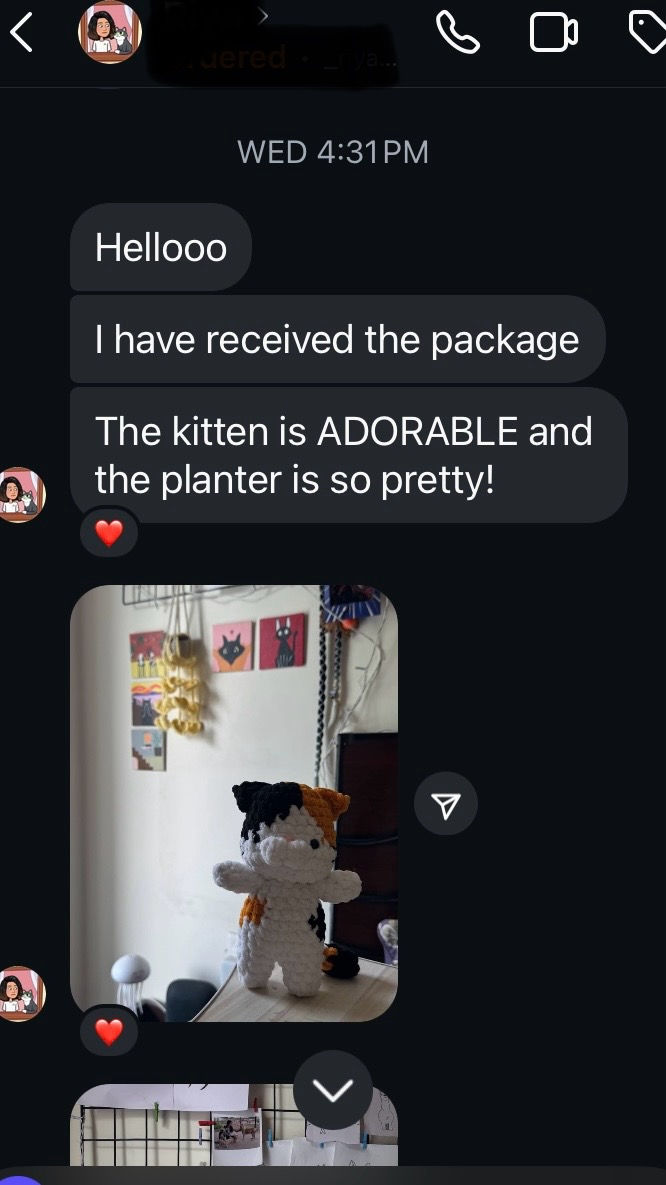Open the contact's profile picture in header

coord(110,33)
